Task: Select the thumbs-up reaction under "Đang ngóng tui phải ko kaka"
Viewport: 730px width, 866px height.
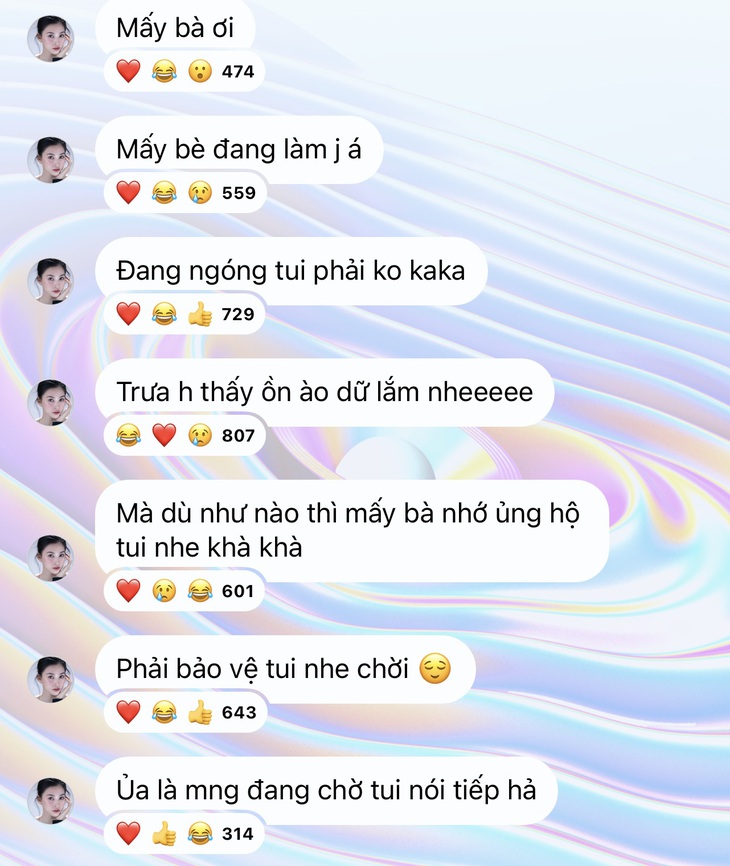Action: coord(197,315)
